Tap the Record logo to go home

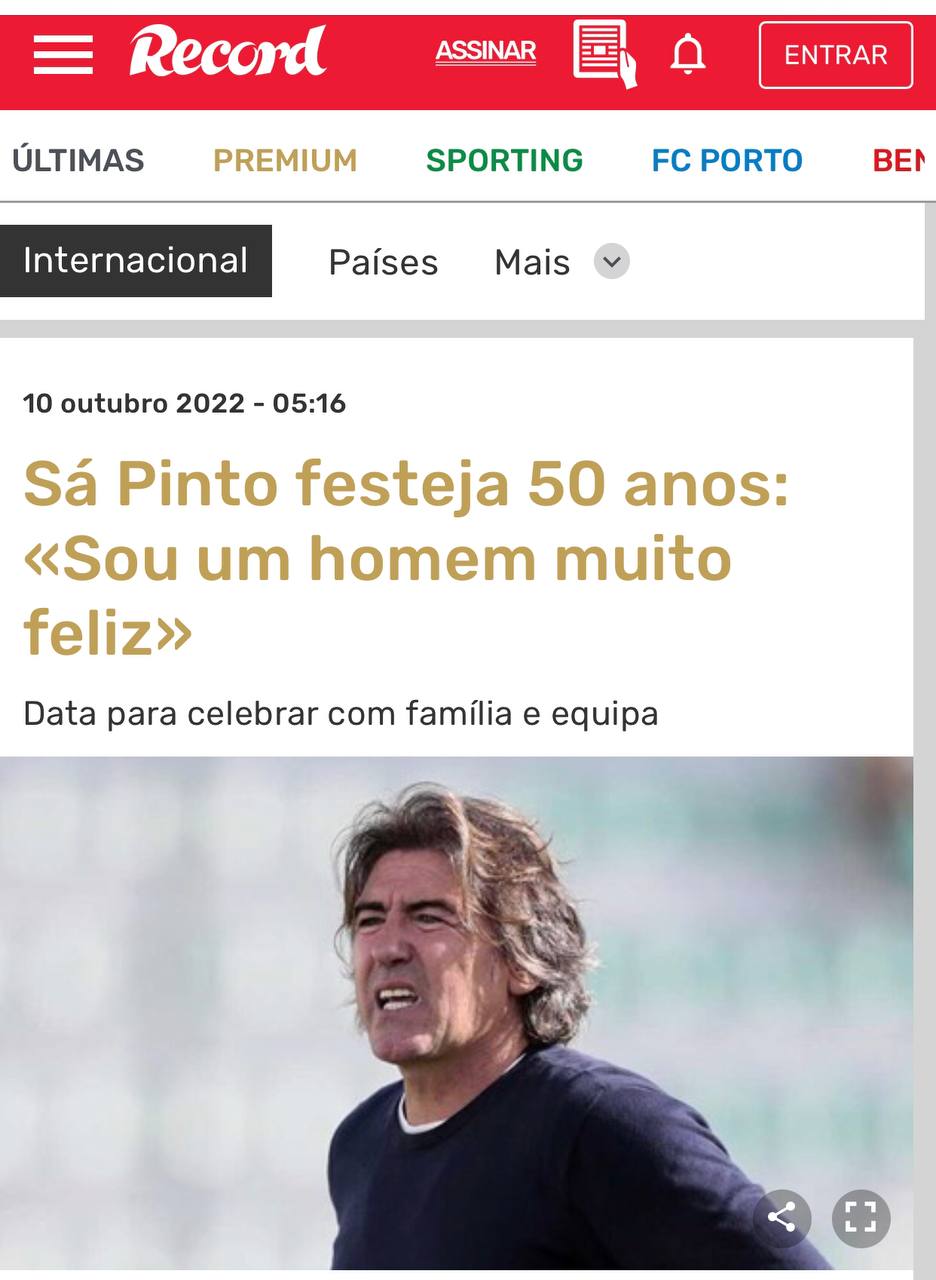[228, 52]
